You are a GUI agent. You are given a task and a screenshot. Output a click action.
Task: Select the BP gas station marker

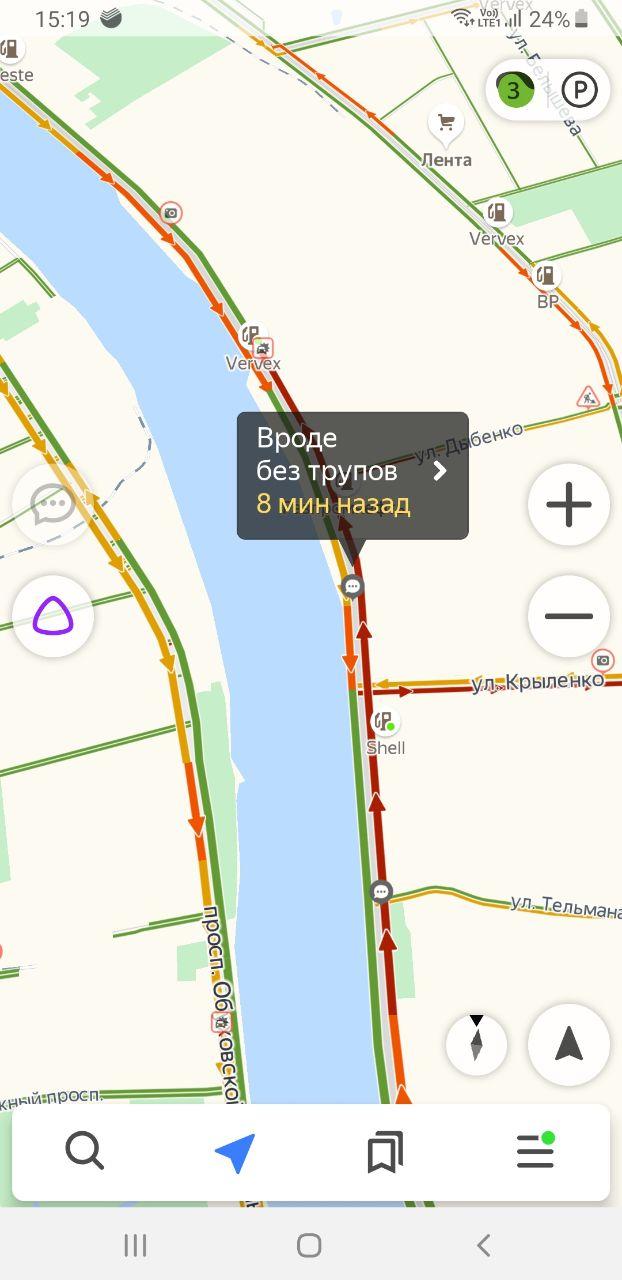click(x=546, y=275)
